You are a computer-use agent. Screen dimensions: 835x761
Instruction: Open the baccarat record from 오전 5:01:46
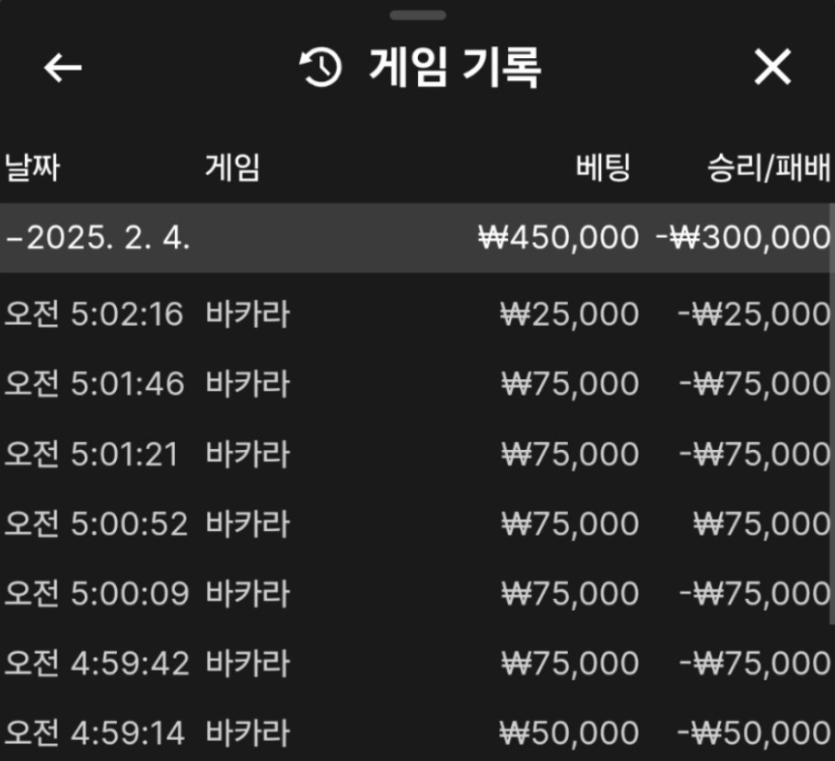pos(416,385)
